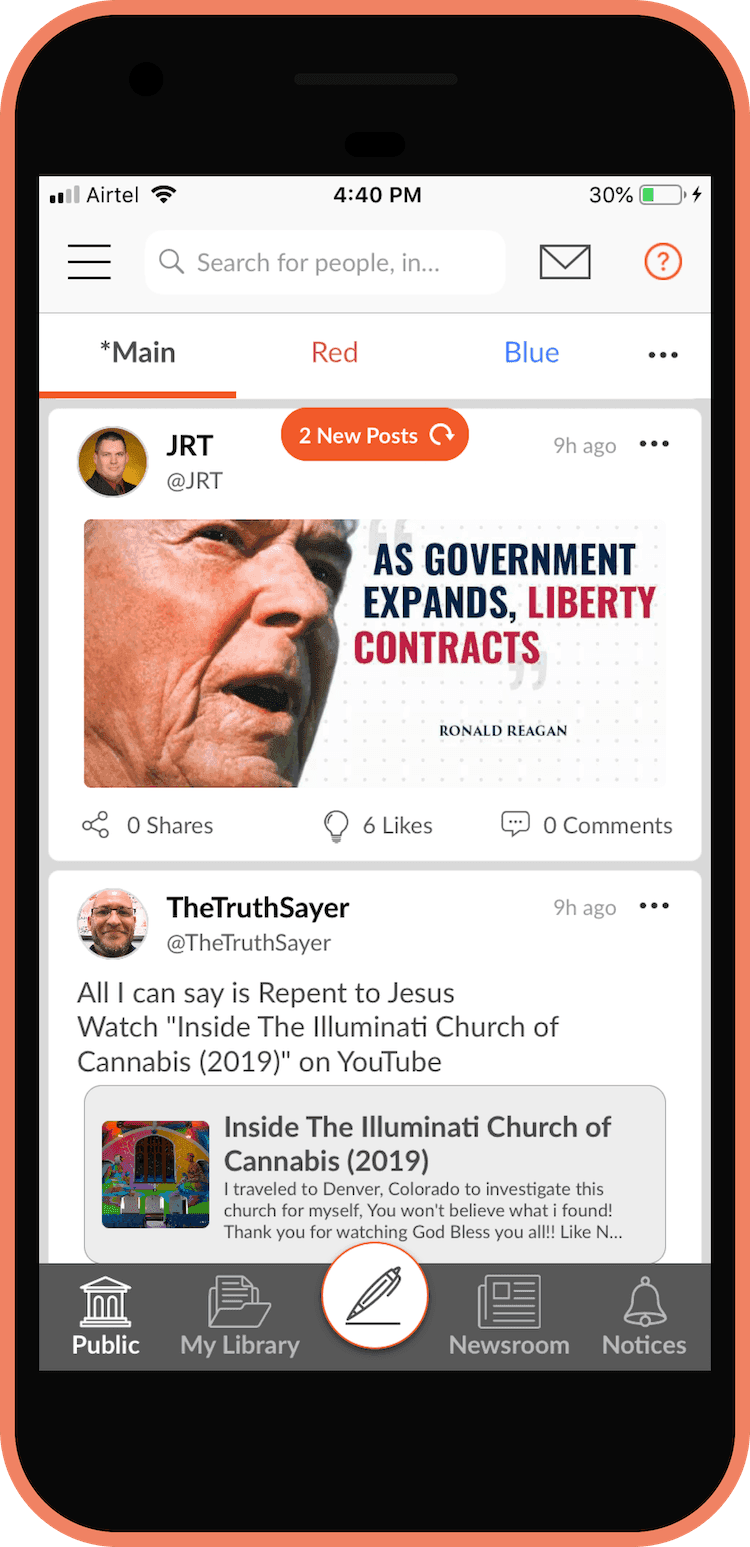Click the help question mark icon
Screen dimensions: 750x1547
click(x=663, y=262)
